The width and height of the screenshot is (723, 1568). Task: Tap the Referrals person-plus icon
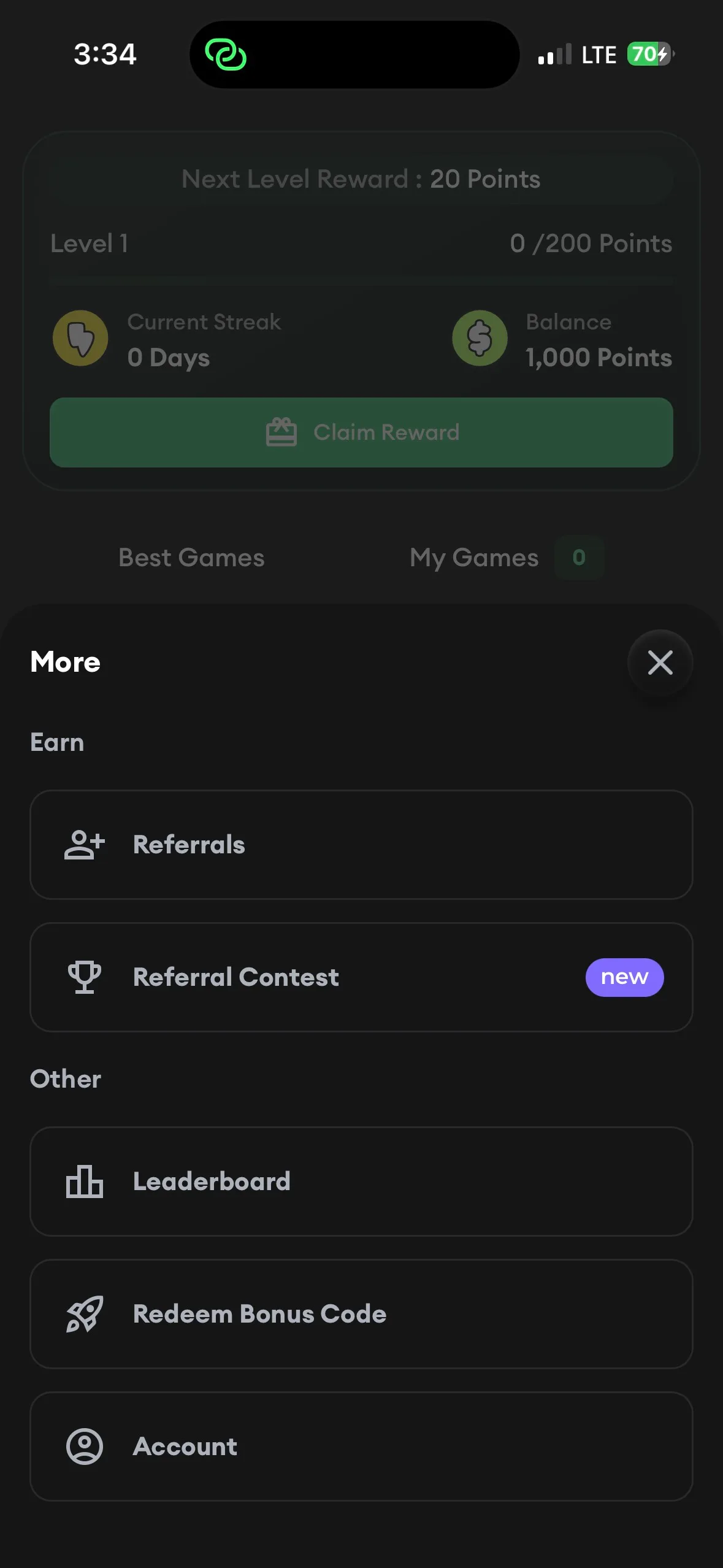(x=85, y=844)
